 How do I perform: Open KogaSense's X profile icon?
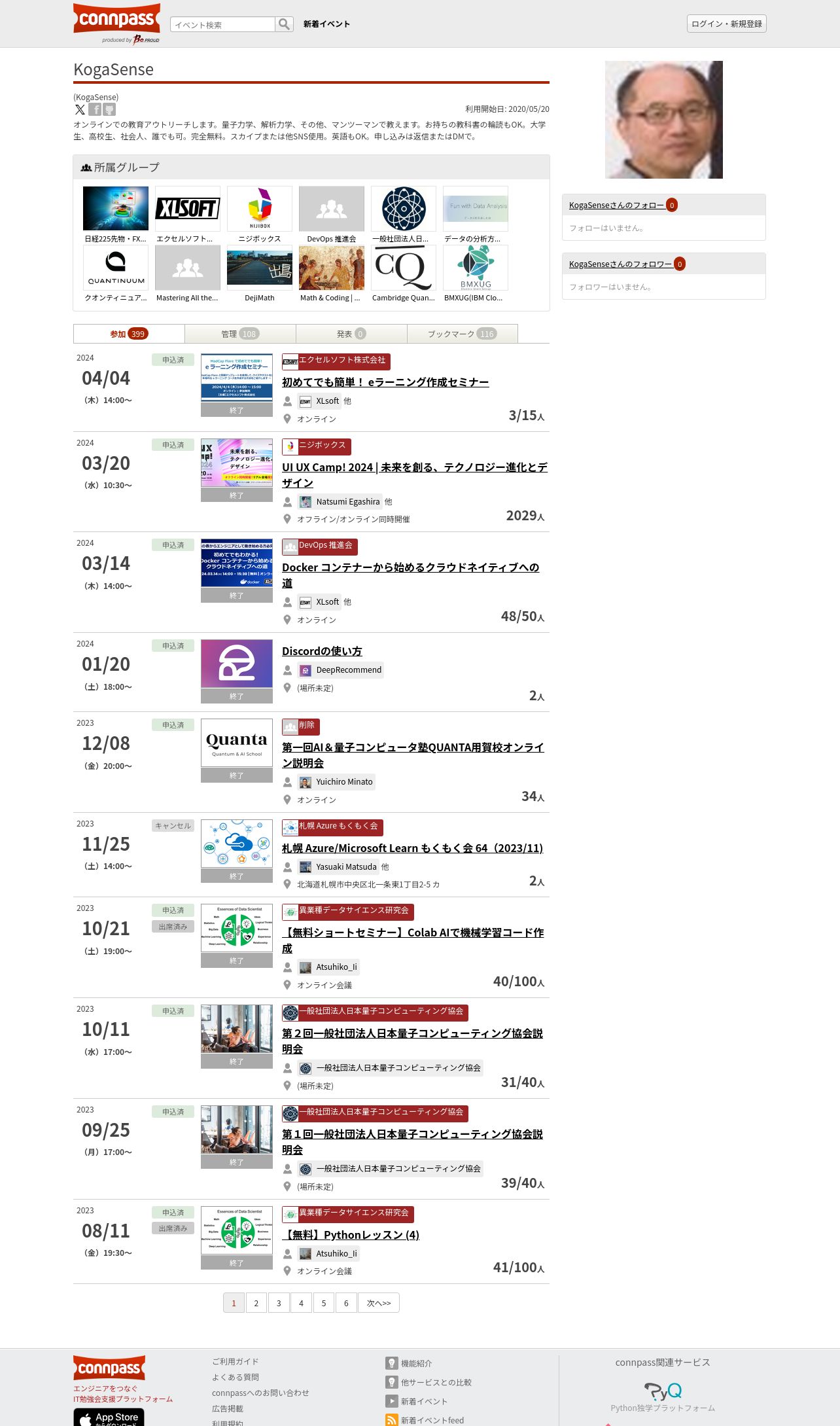80,110
